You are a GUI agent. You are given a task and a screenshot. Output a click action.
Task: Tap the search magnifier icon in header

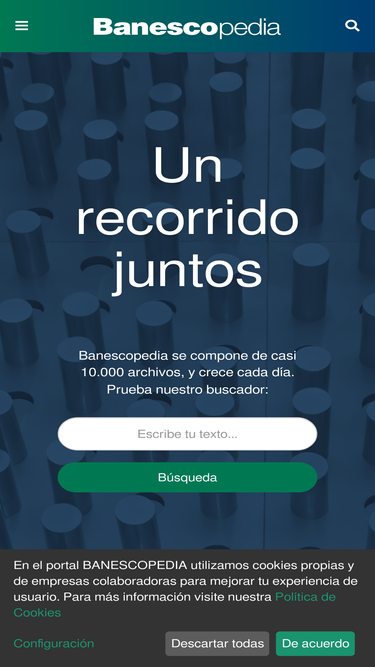(x=352, y=26)
